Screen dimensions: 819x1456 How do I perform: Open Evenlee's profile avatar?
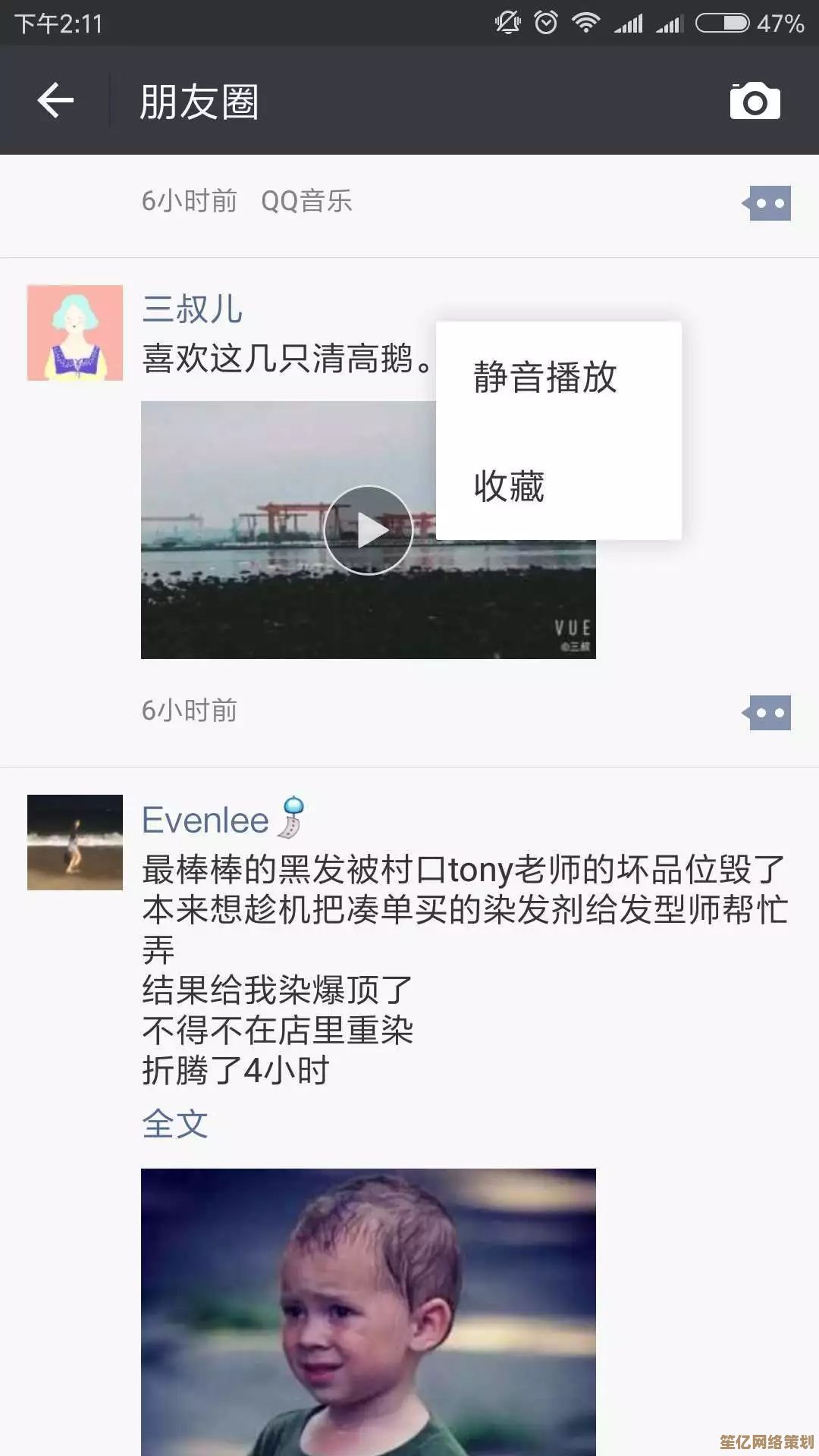click(75, 842)
